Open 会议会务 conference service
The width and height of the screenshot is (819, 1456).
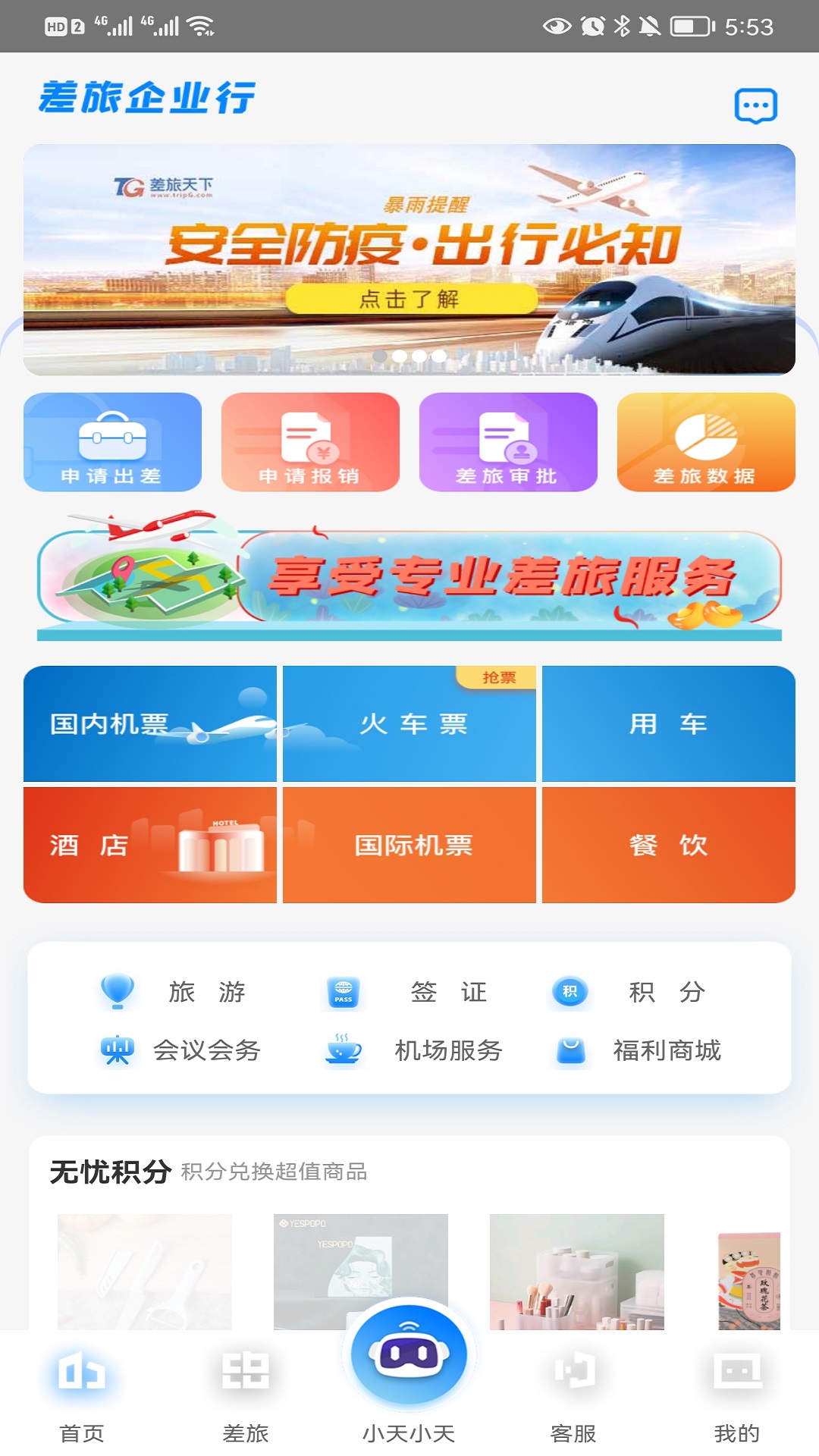click(x=182, y=1050)
